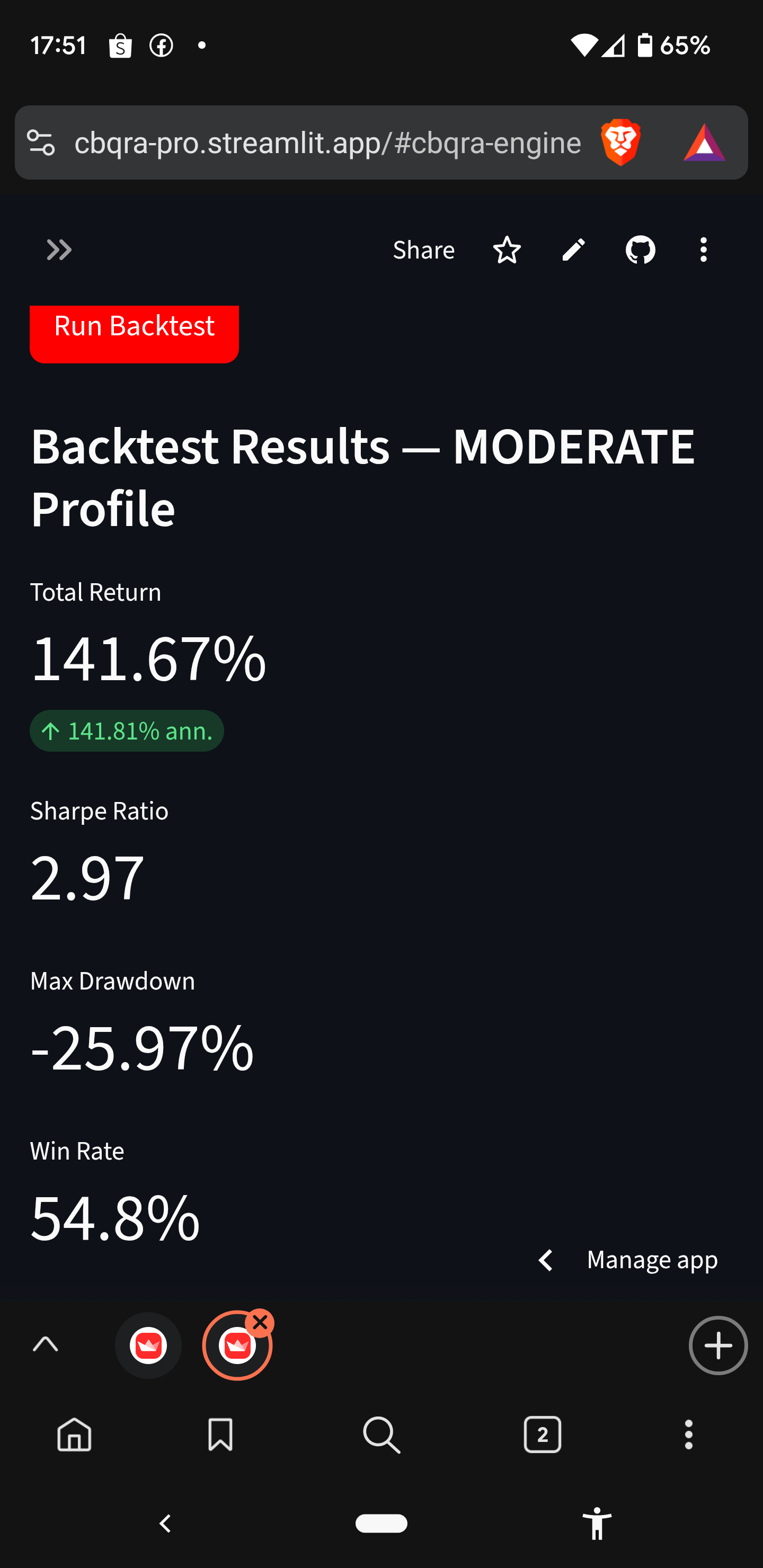This screenshot has height=1568, width=763.
Task: Switch to the first tab in the tab strip
Action: [148, 1345]
